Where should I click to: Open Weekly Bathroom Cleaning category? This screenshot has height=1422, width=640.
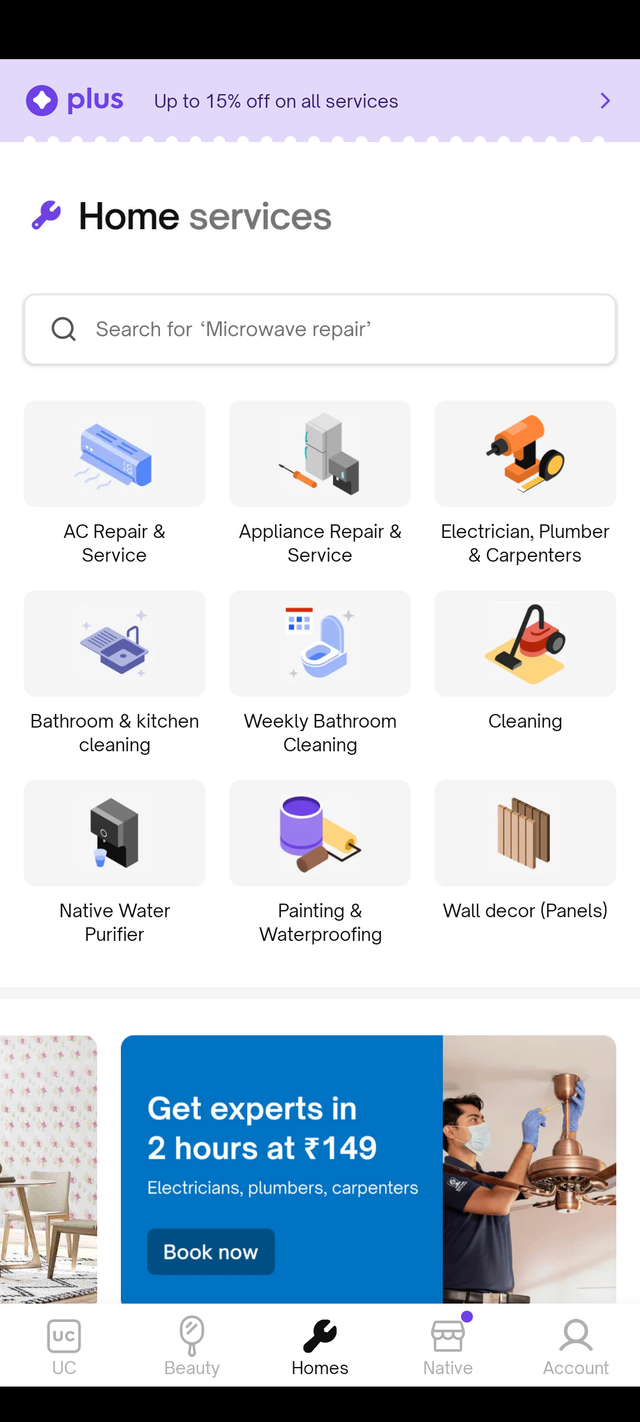coord(320,645)
